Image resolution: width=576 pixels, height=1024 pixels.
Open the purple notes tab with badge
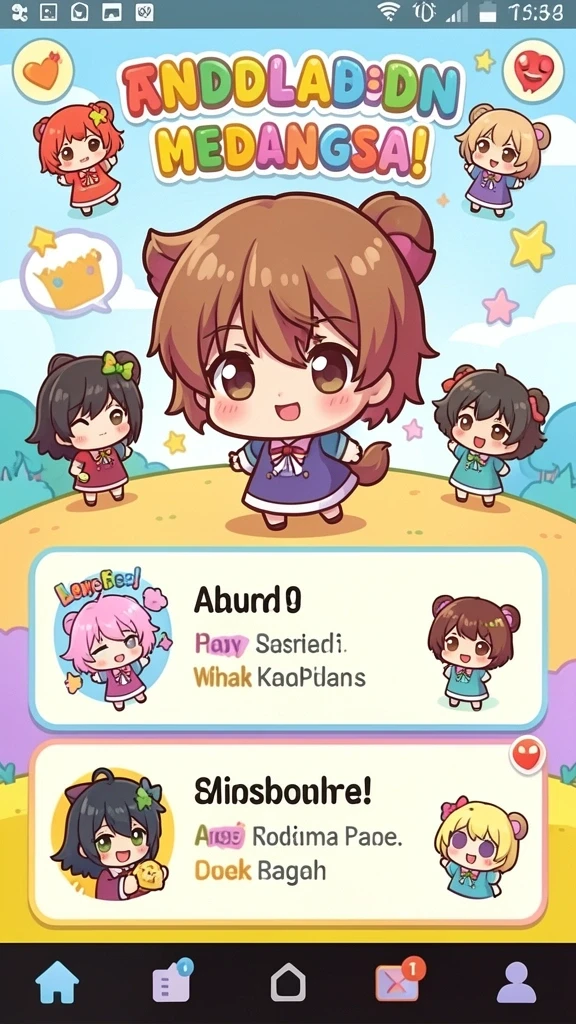point(172,980)
